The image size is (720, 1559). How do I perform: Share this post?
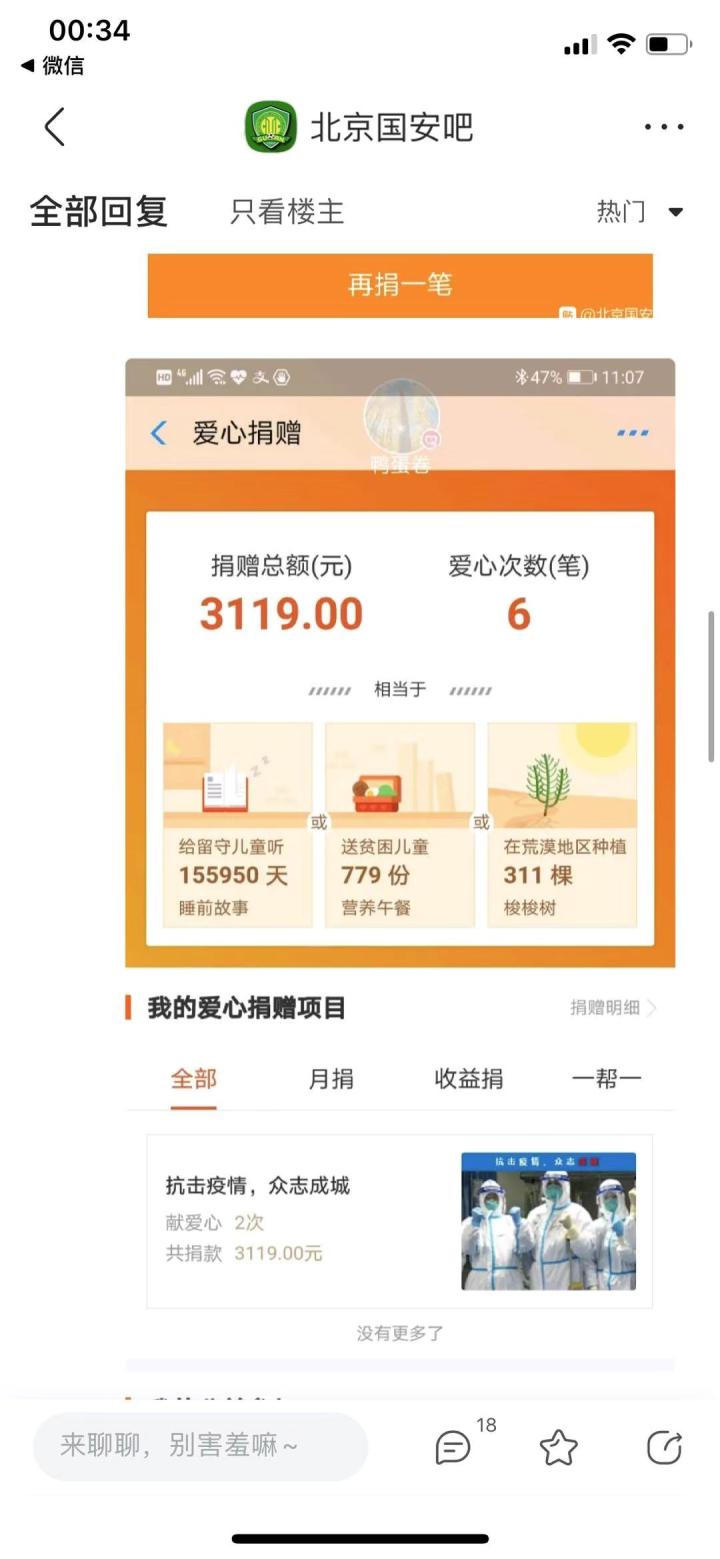[x=664, y=1446]
